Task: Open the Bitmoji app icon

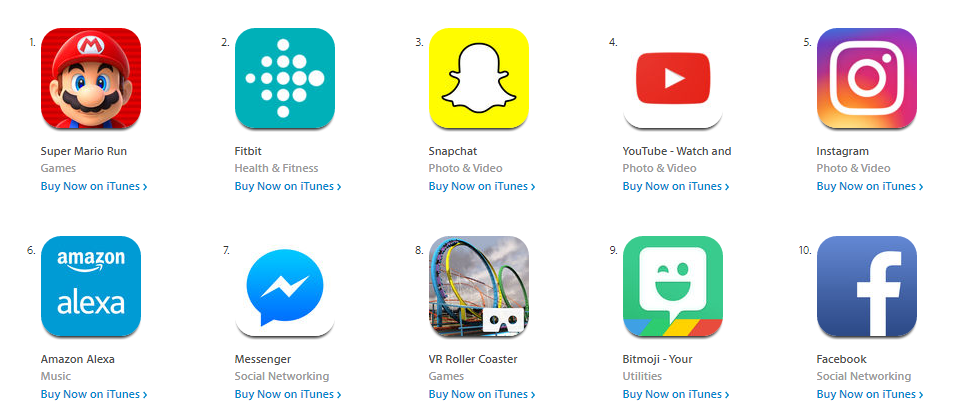Action: (x=673, y=286)
